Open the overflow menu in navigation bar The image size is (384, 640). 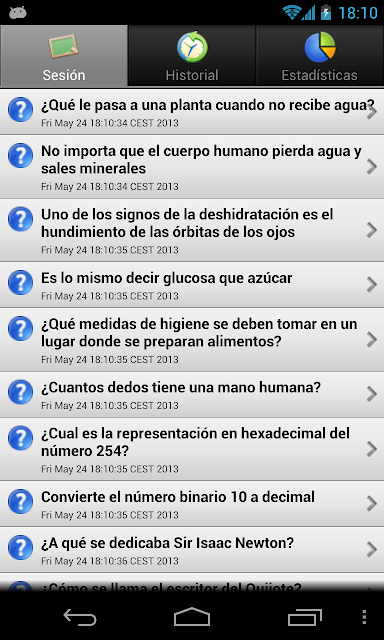(x=364, y=617)
